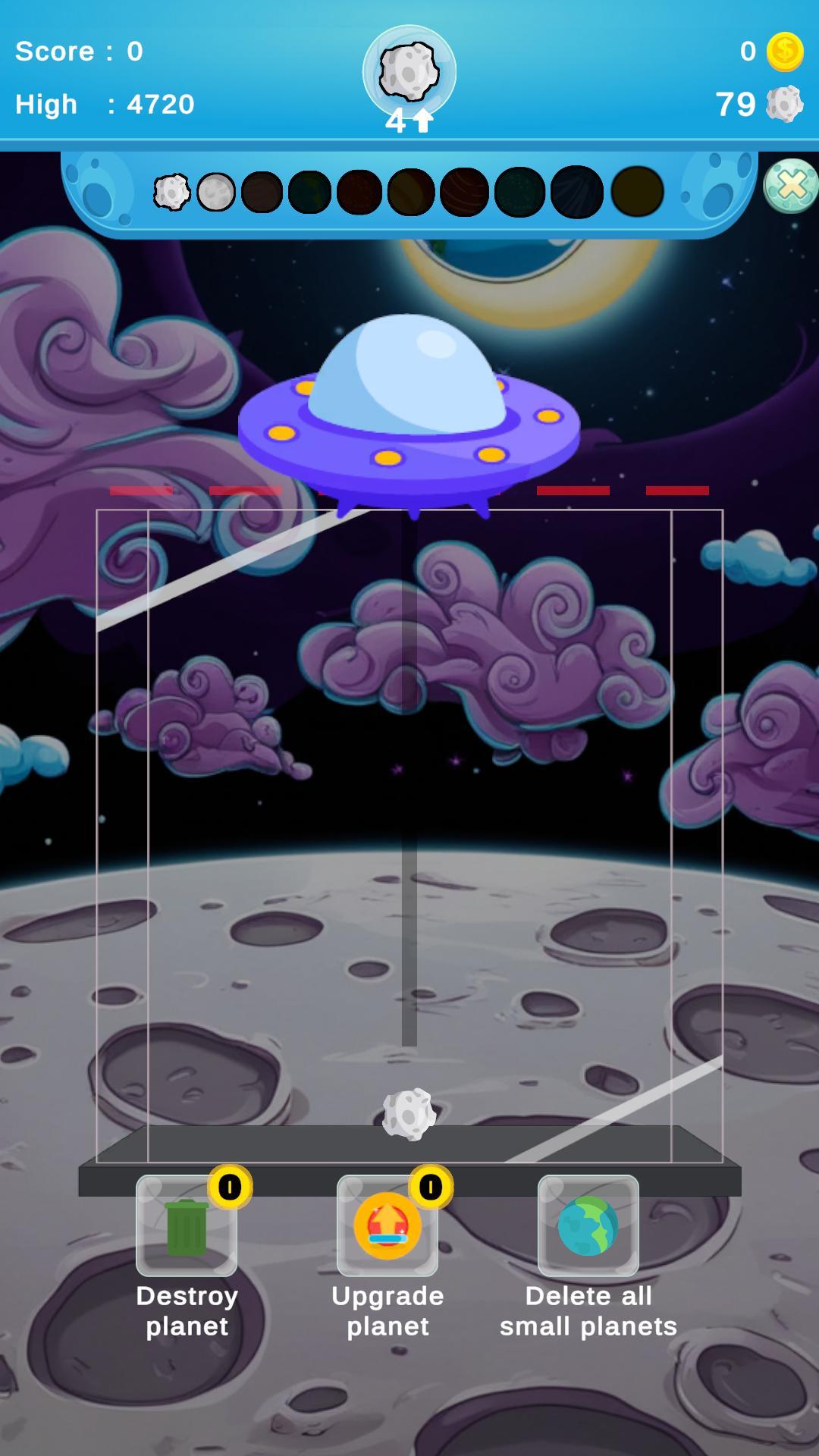Activate the Upgrade planet booster
This screenshot has height=1456, width=819.
pyautogui.click(x=388, y=1225)
